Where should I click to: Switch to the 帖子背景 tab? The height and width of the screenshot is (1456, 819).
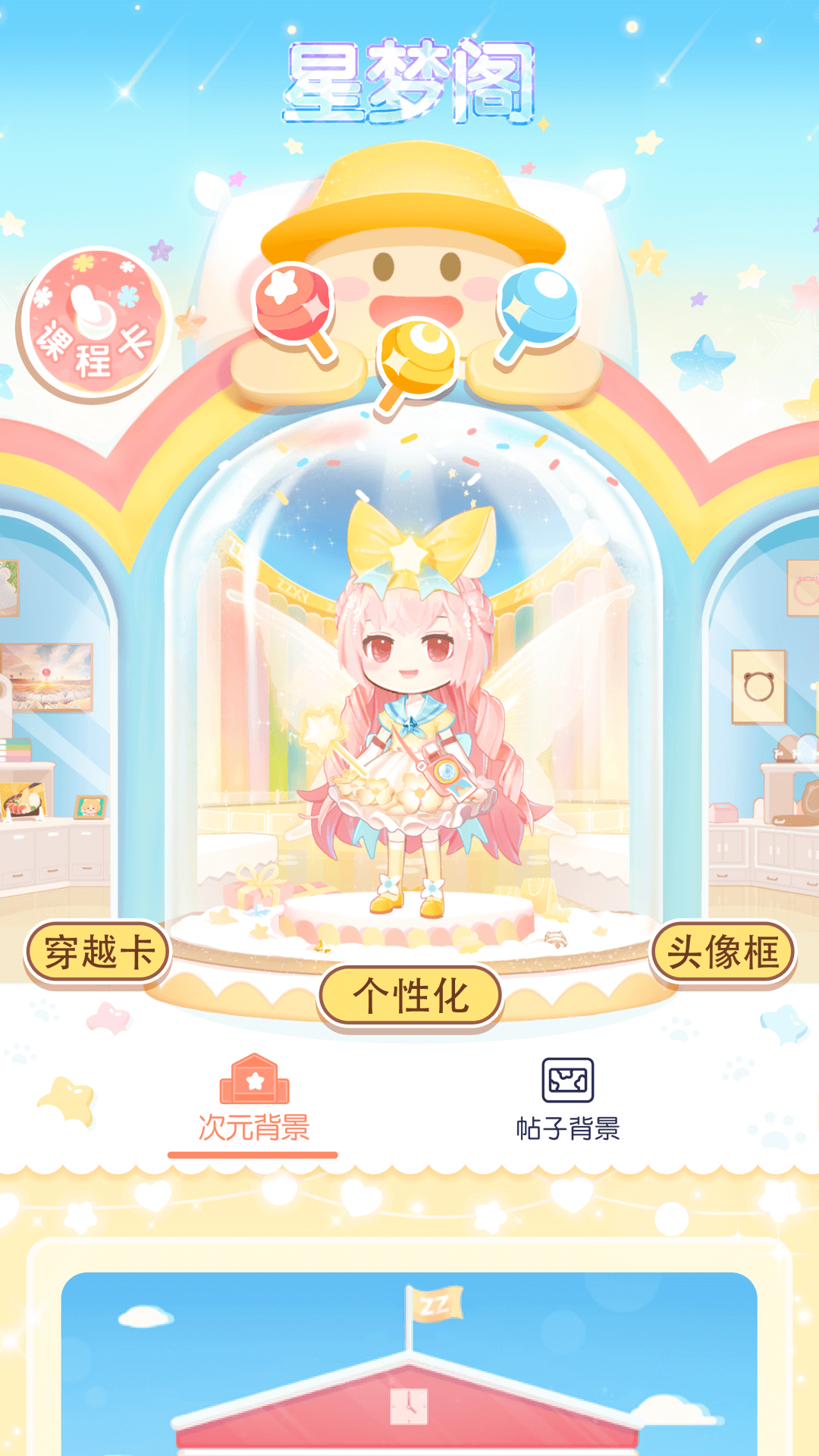(568, 1098)
